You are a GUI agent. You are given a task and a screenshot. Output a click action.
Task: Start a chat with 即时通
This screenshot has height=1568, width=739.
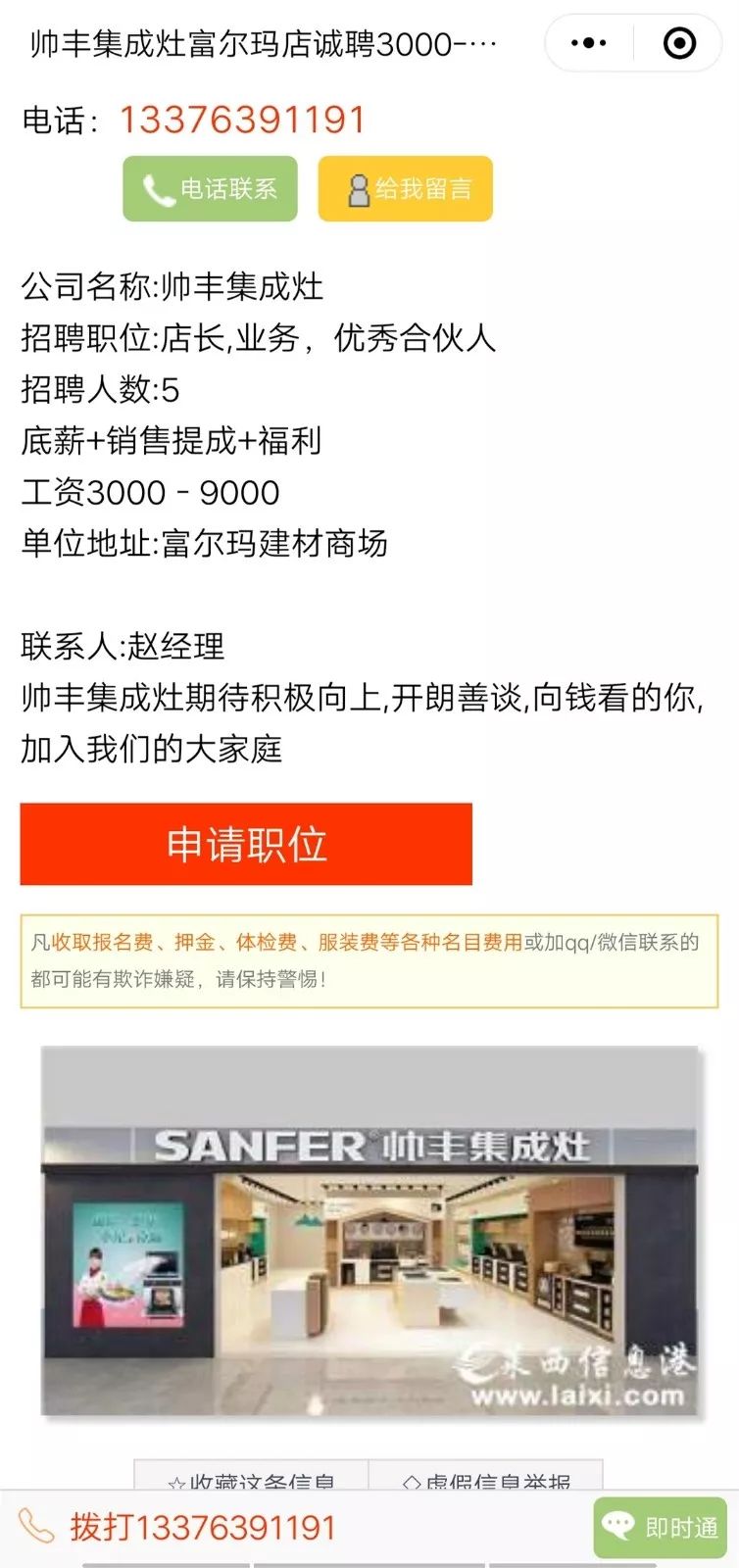tap(660, 1527)
